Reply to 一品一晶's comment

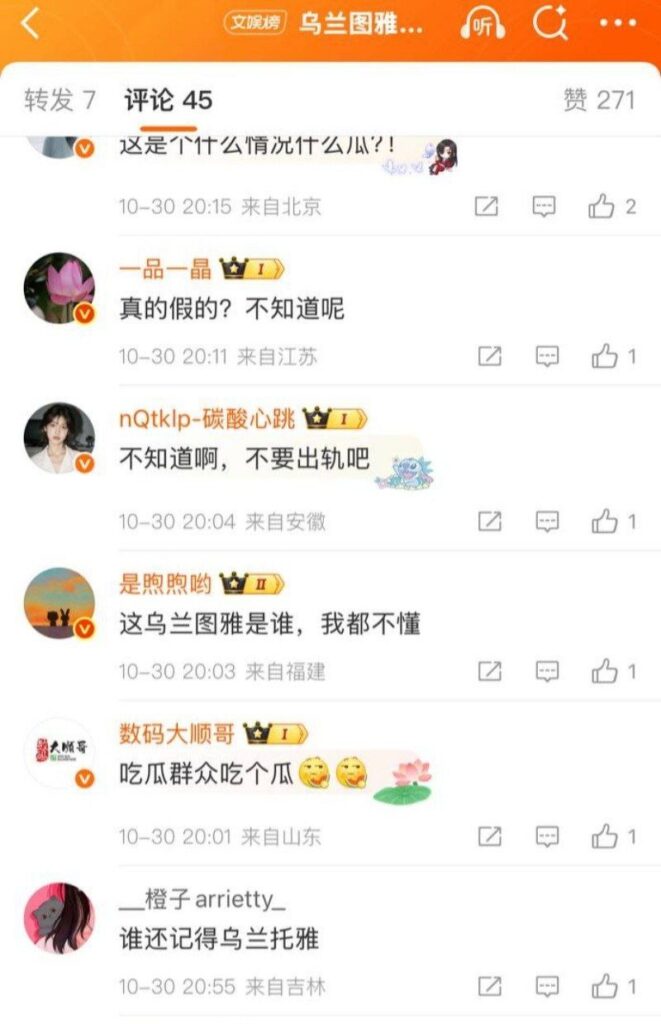546,356
